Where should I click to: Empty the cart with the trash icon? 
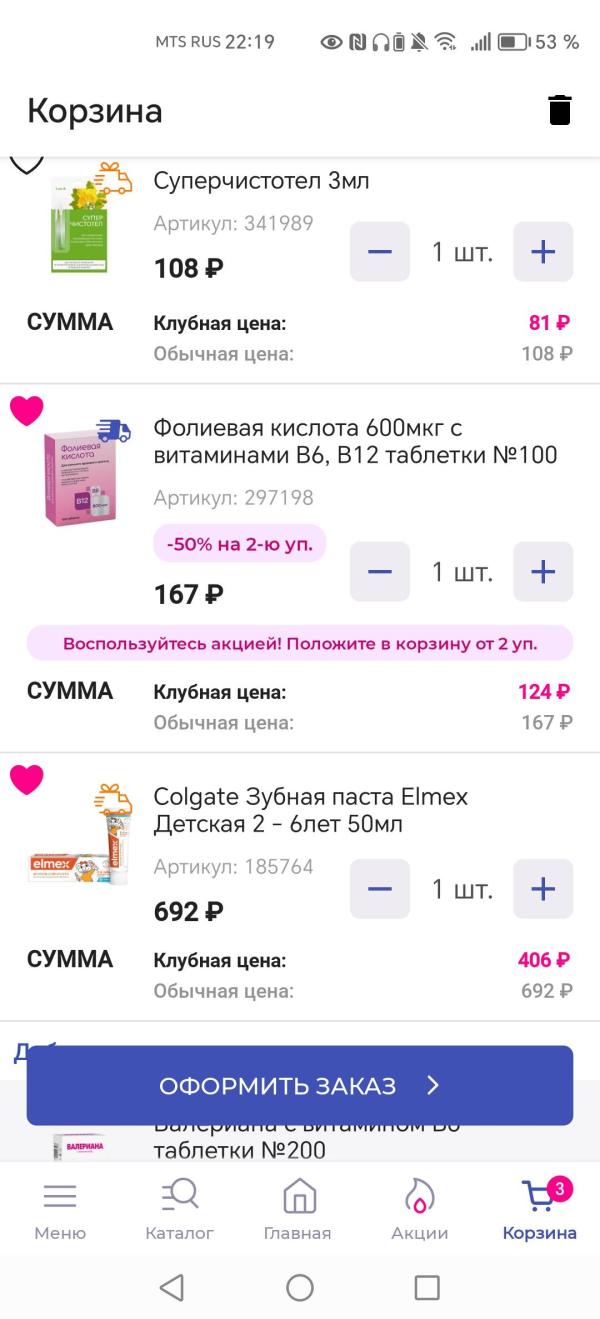click(x=560, y=110)
